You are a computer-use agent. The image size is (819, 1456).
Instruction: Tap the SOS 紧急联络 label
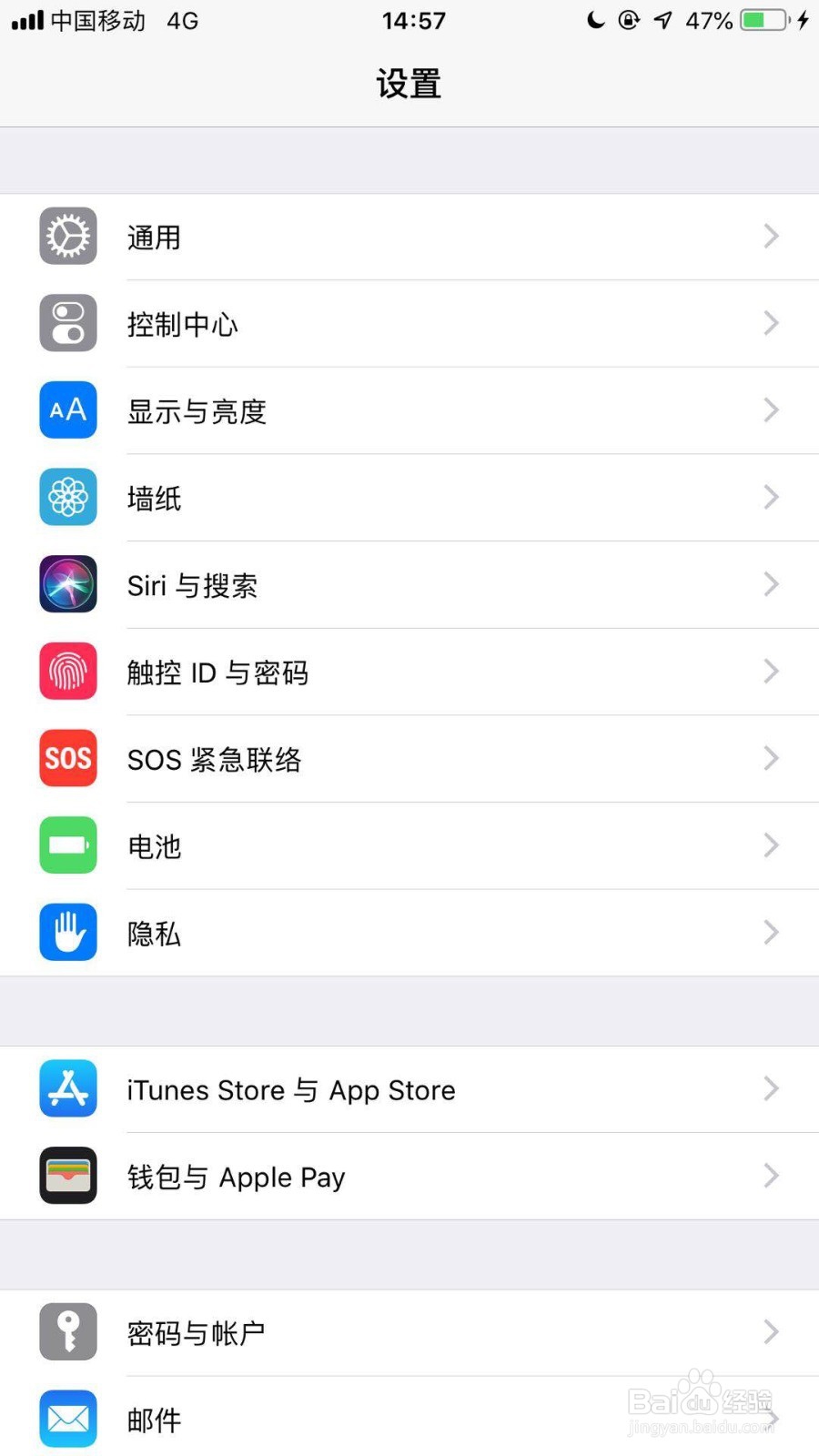215,759
